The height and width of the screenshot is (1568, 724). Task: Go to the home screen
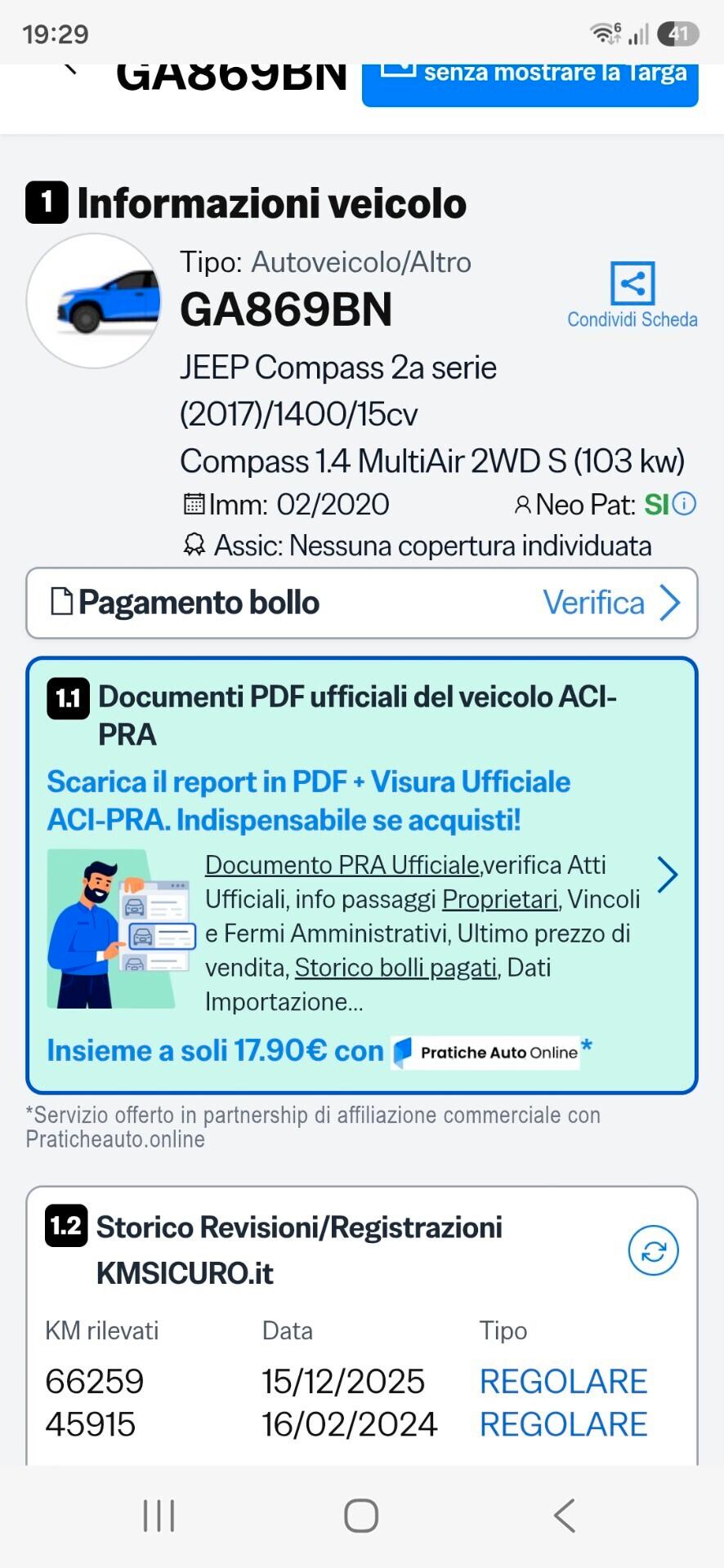coord(361,1516)
